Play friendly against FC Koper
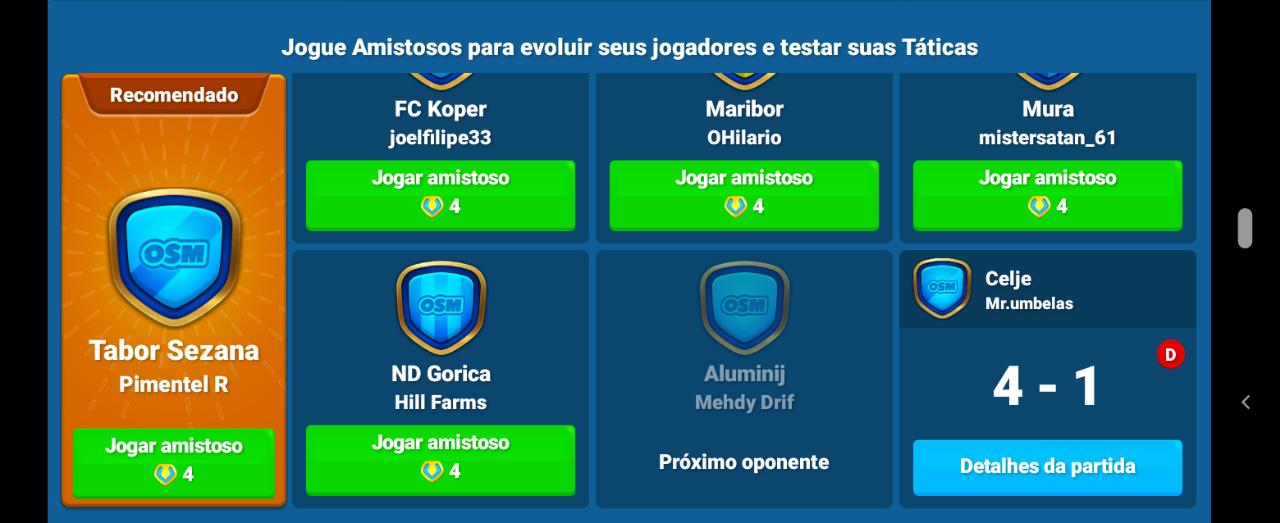The height and width of the screenshot is (523, 1280). (x=440, y=193)
